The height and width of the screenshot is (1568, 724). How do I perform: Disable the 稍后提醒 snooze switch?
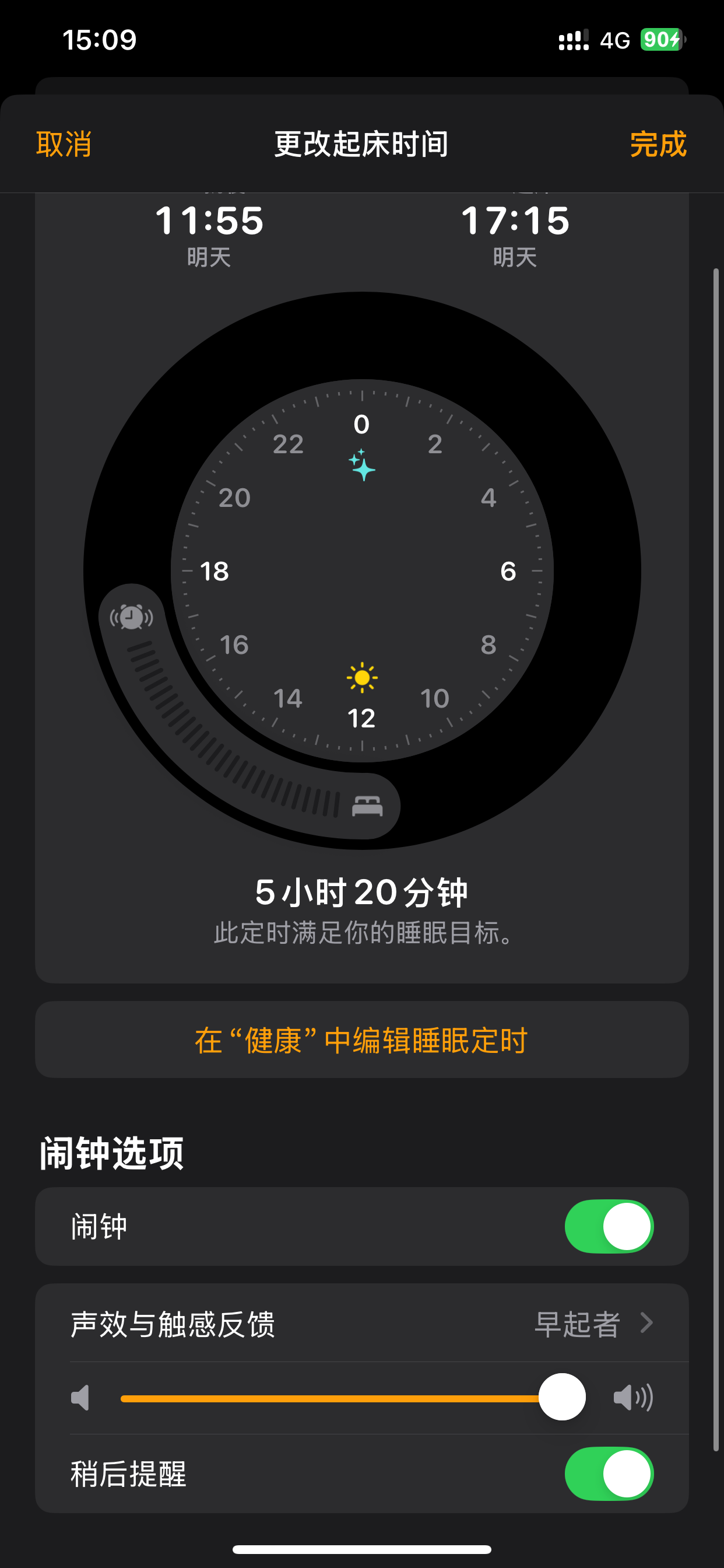(609, 1473)
